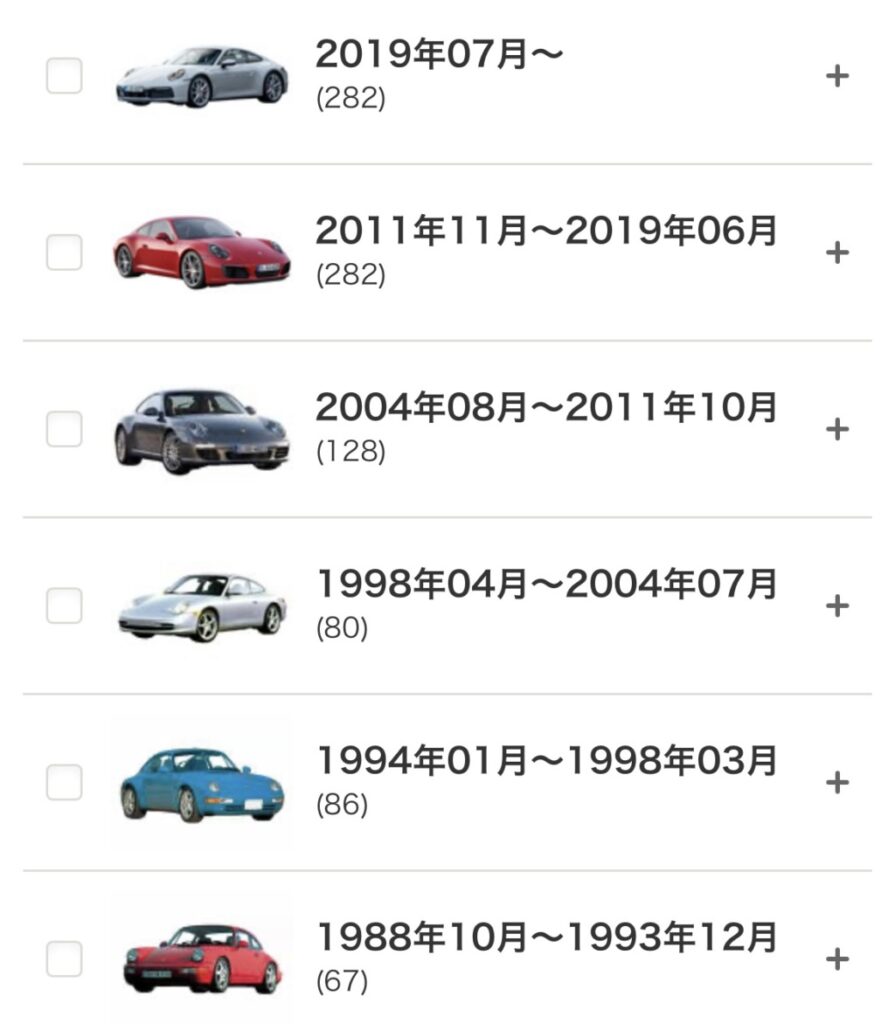Open the plus for 1998年04月〜2004年07月
This screenshot has height=1024, width=895.
(x=837, y=606)
